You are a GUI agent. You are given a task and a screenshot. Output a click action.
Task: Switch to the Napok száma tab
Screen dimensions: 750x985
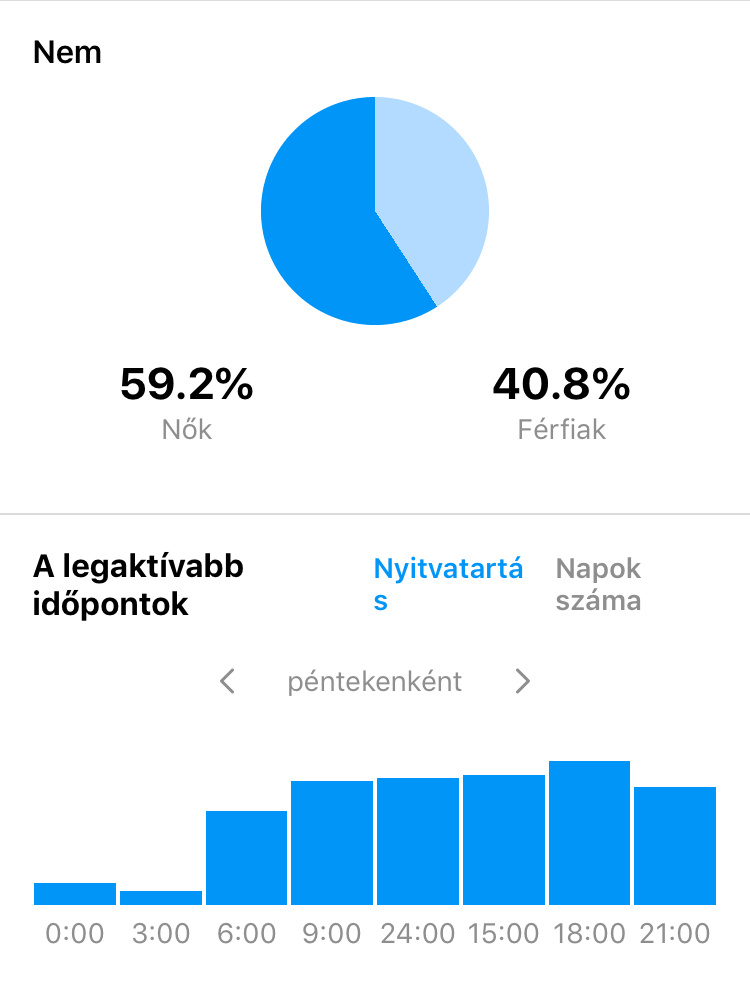point(598,585)
